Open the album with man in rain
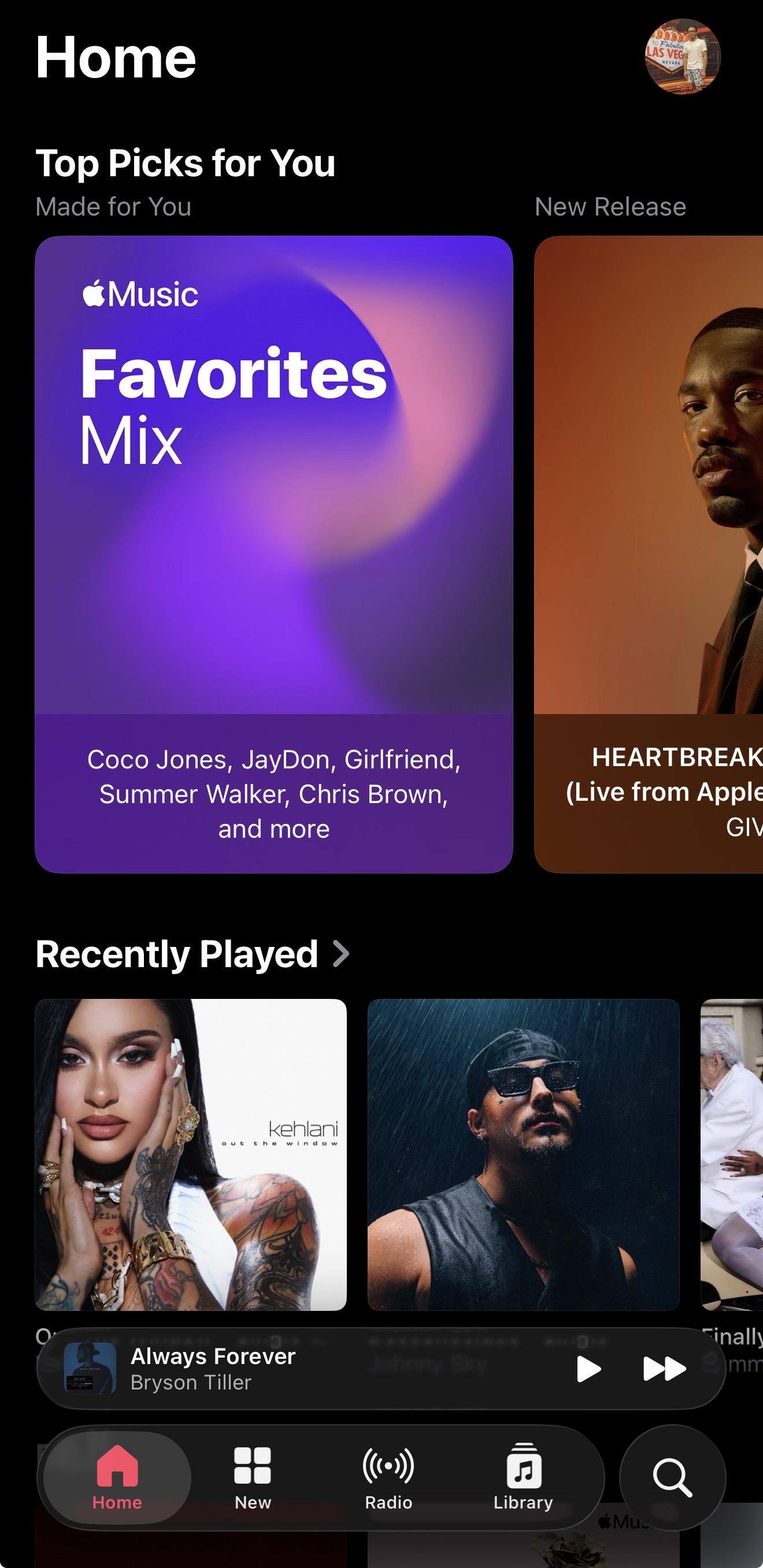Screen dimensions: 763x1568 coord(523,1155)
